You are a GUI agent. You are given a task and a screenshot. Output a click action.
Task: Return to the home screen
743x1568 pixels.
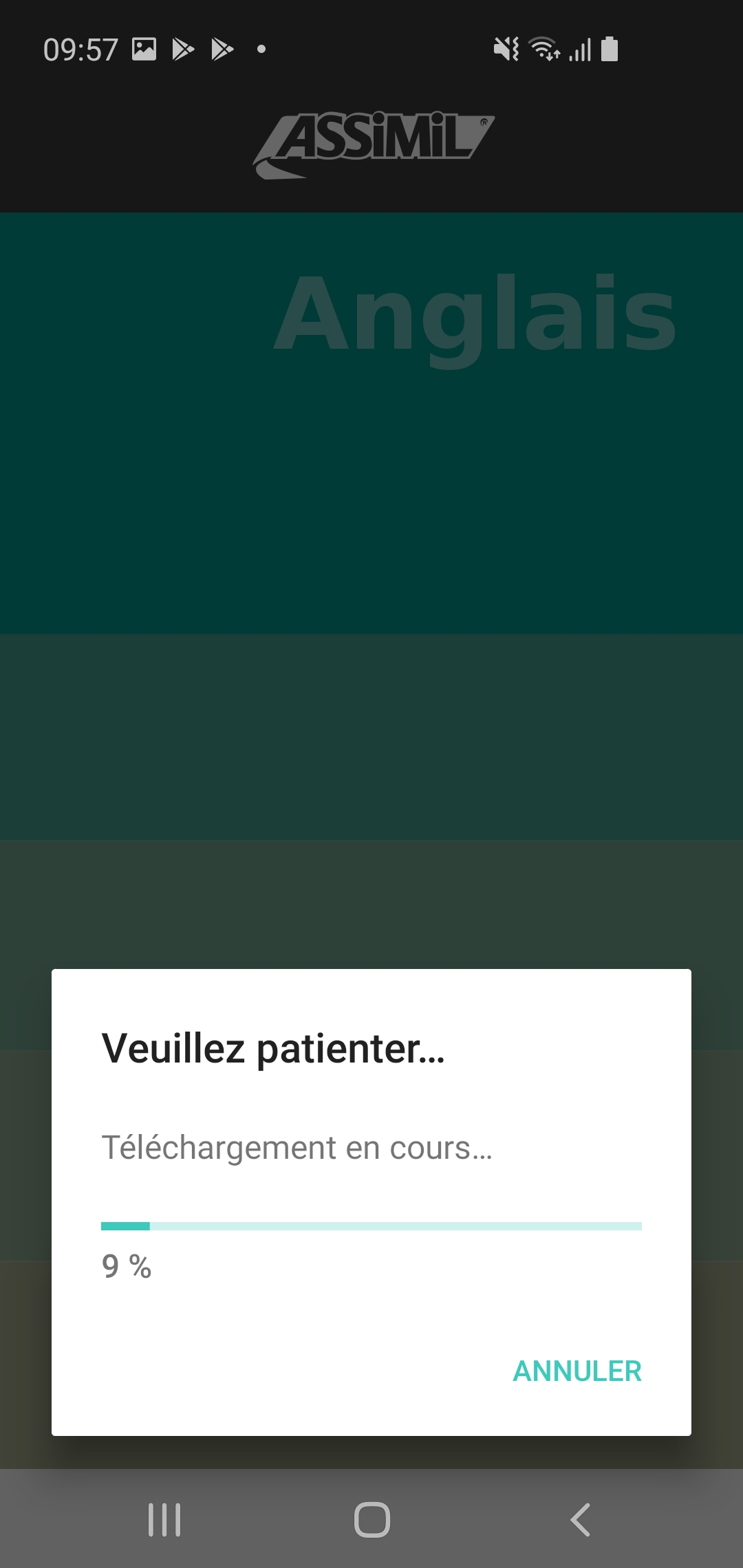tap(371, 1520)
